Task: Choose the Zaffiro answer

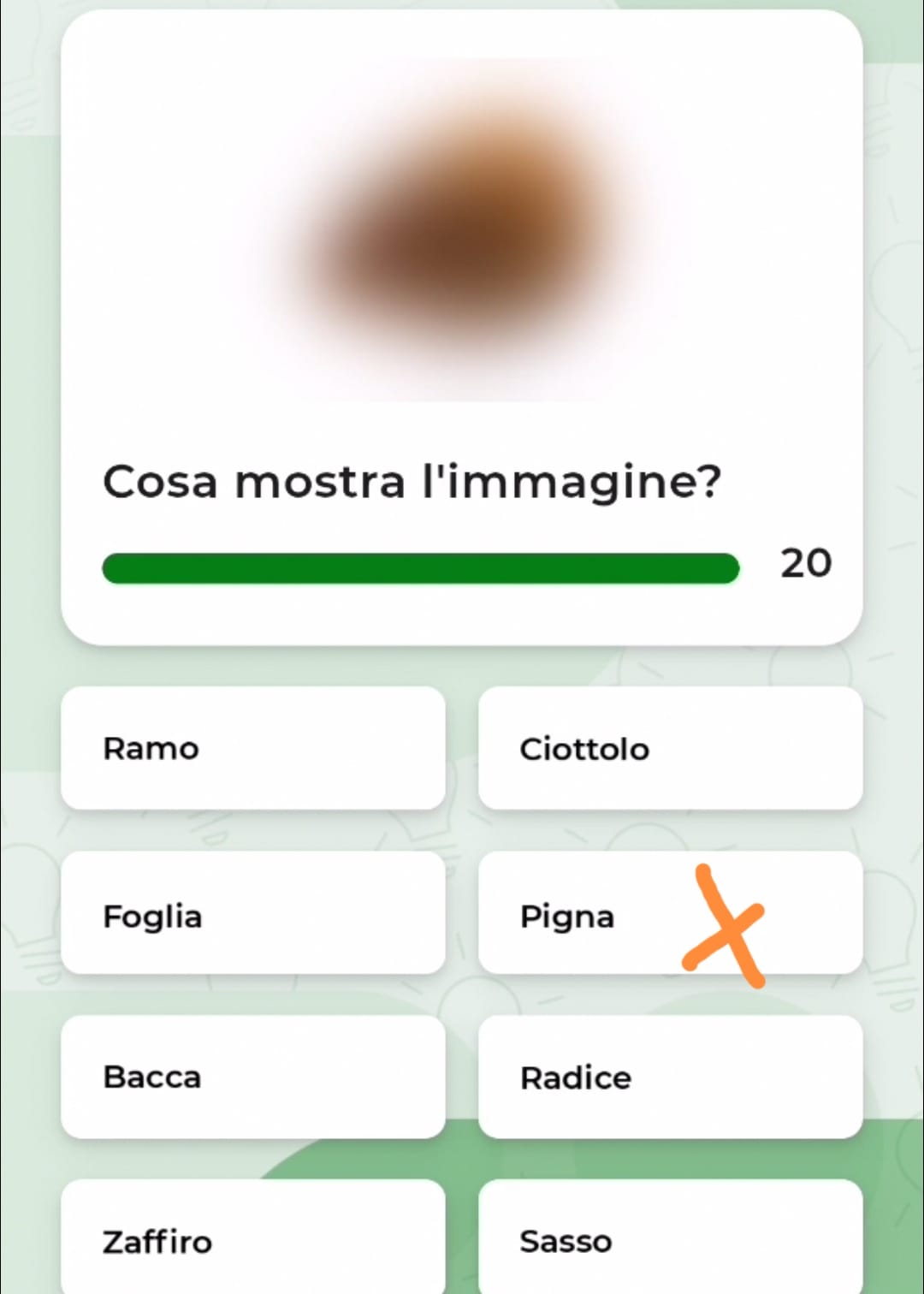Action: pyautogui.click(x=253, y=1238)
